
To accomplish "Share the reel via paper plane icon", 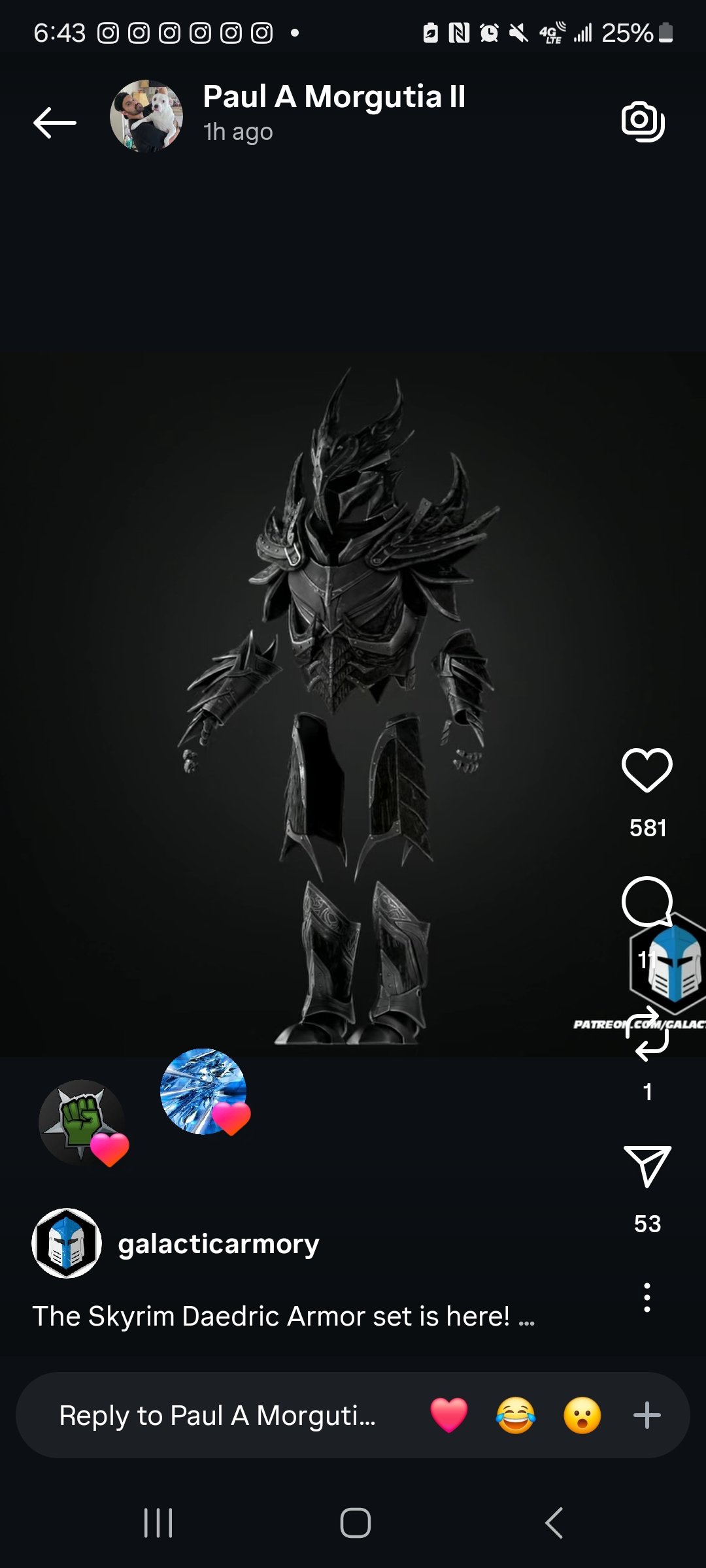I will click(647, 1166).
